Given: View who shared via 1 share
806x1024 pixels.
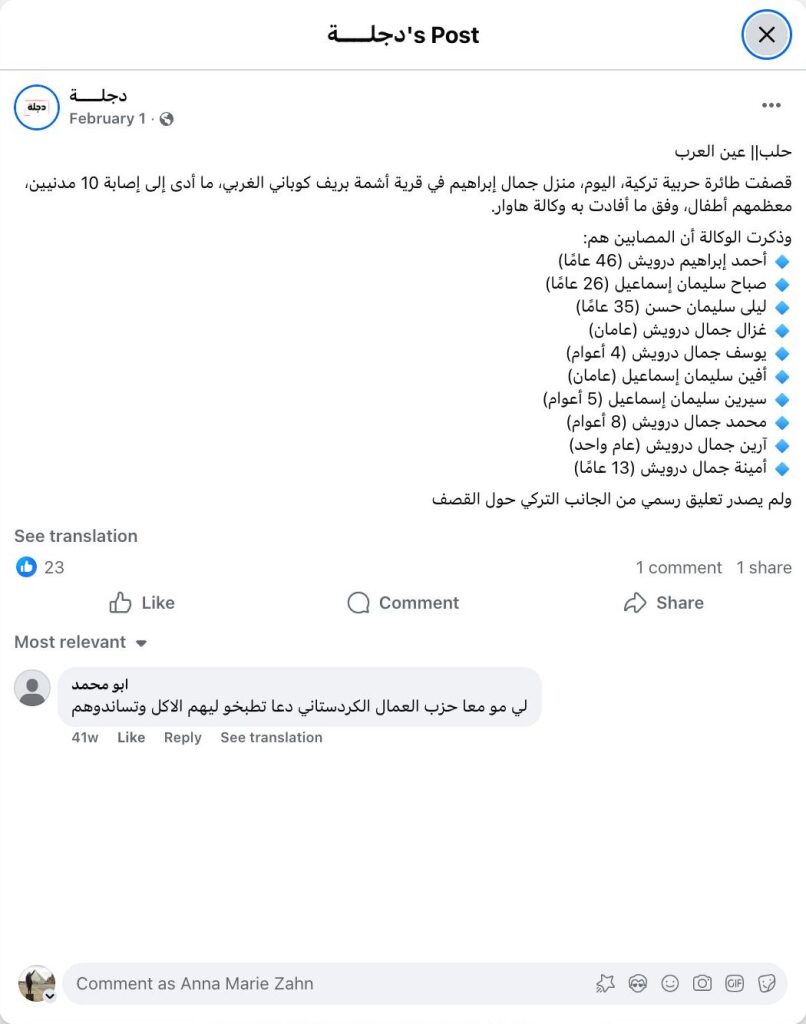Looking at the screenshot, I should [x=764, y=567].
